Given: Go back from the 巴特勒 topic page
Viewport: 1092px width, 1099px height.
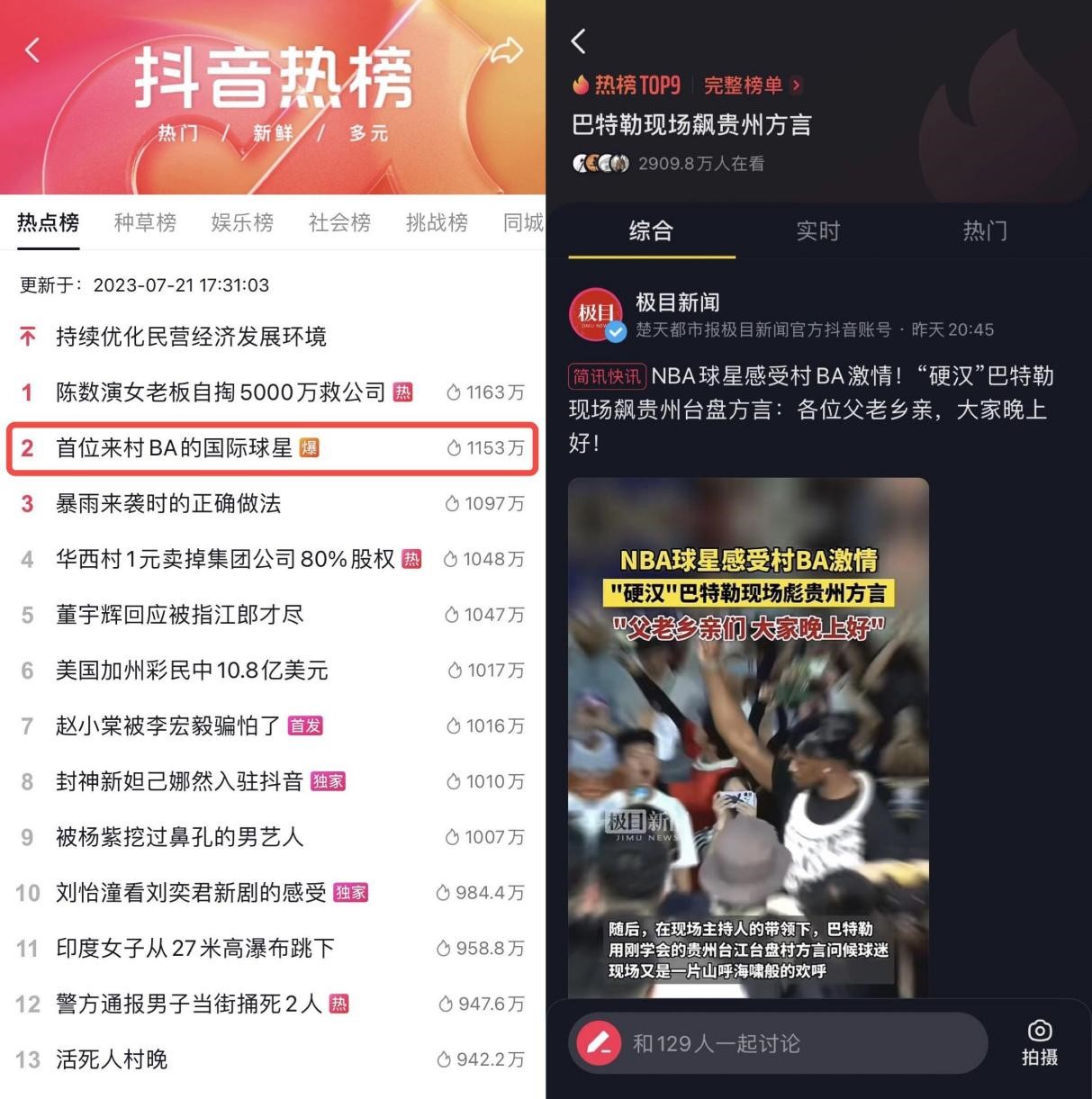Looking at the screenshot, I should (x=579, y=41).
